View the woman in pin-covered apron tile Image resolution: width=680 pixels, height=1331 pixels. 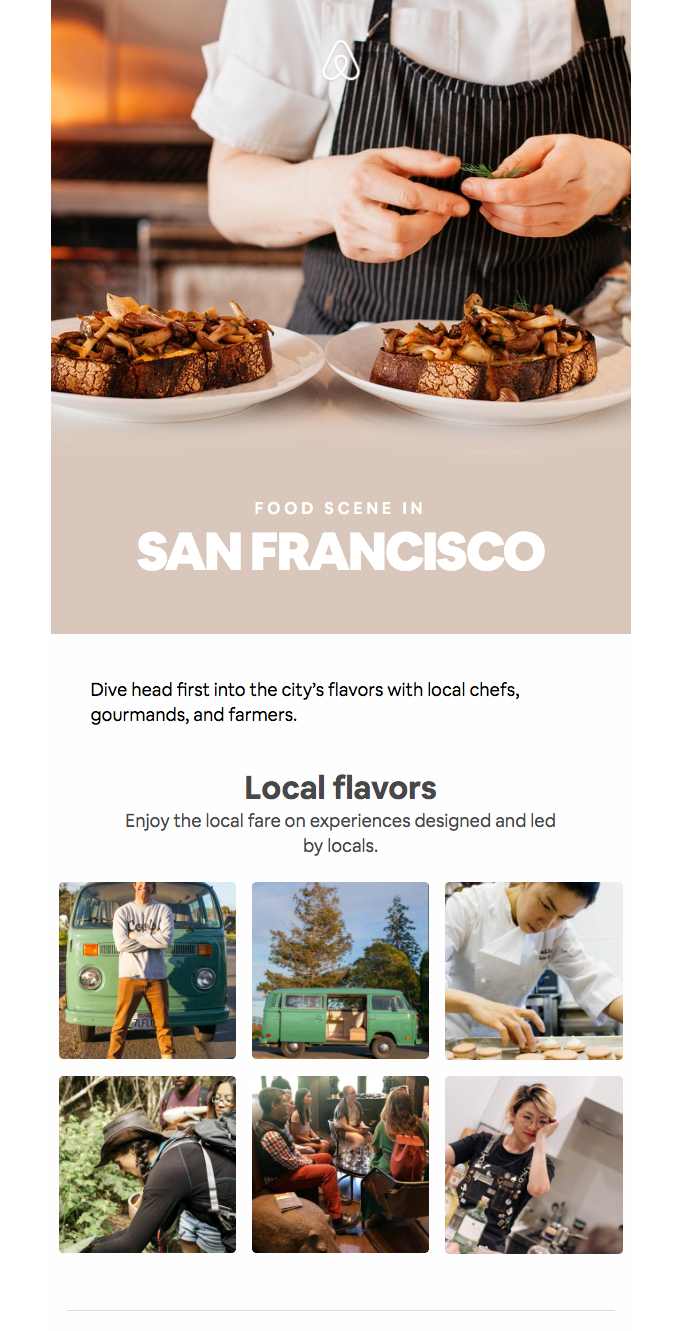tap(533, 1164)
